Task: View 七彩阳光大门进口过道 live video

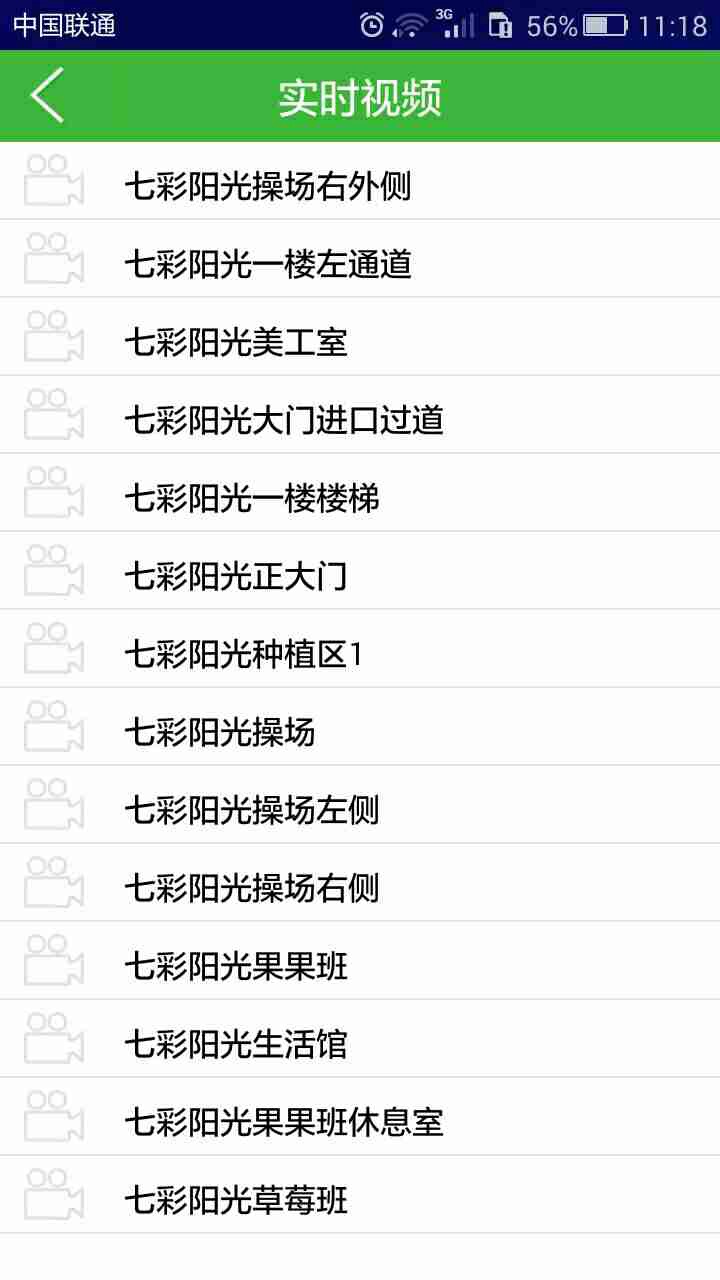Action: point(360,415)
